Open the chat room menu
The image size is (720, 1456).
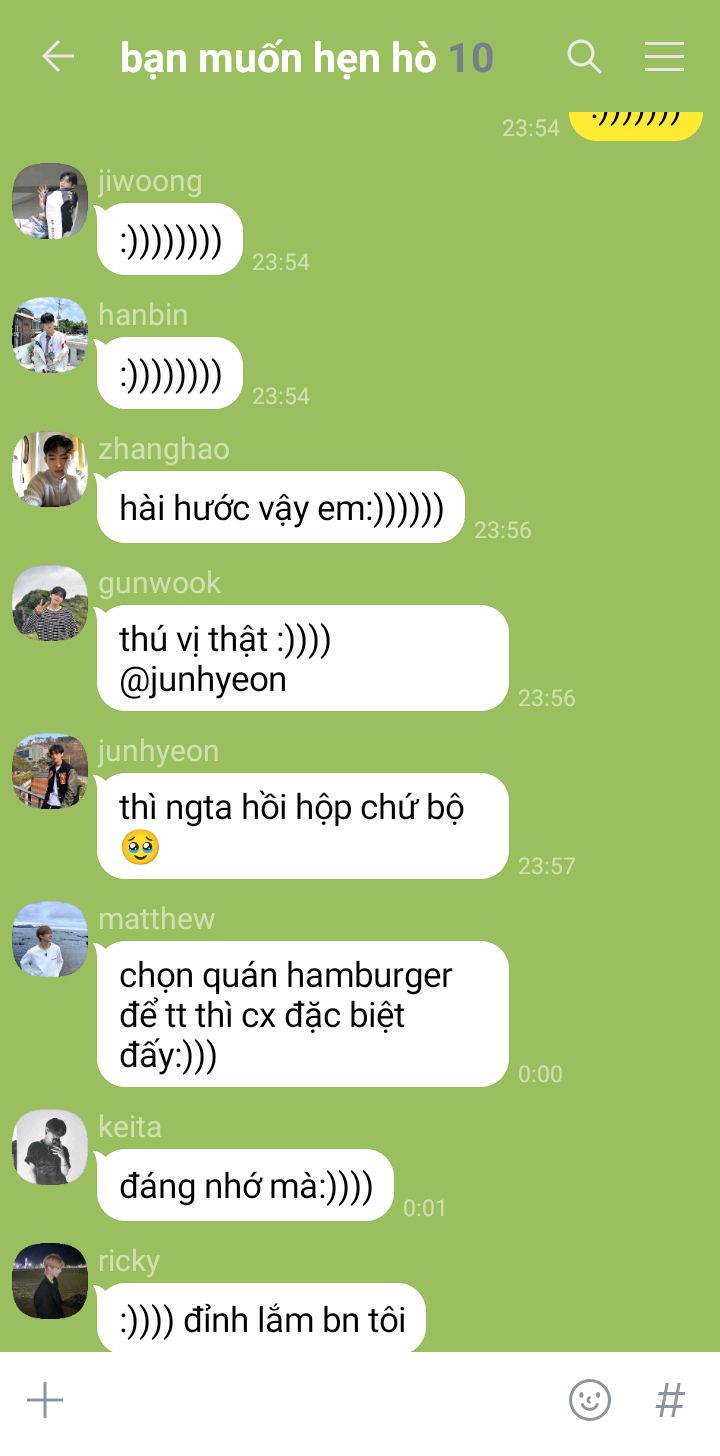[x=664, y=57]
